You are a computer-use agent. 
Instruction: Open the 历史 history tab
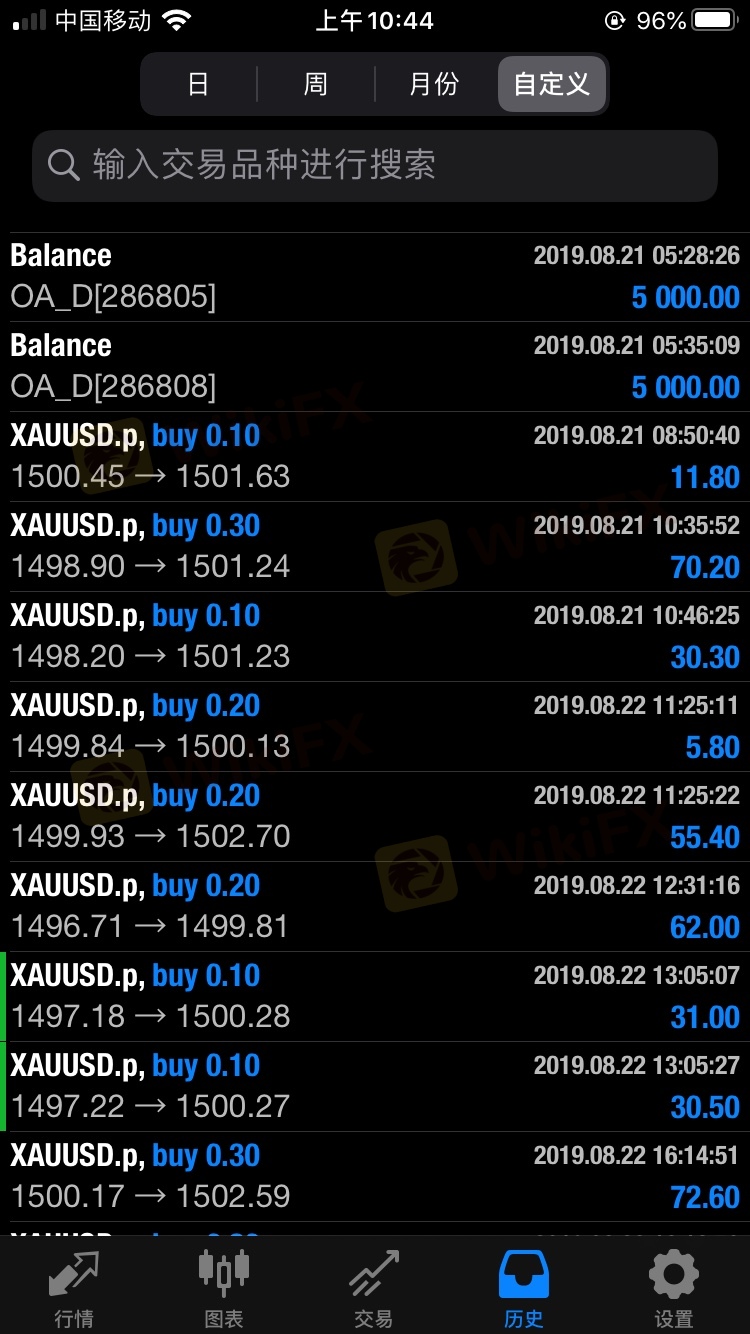pyautogui.click(x=524, y=1289)
